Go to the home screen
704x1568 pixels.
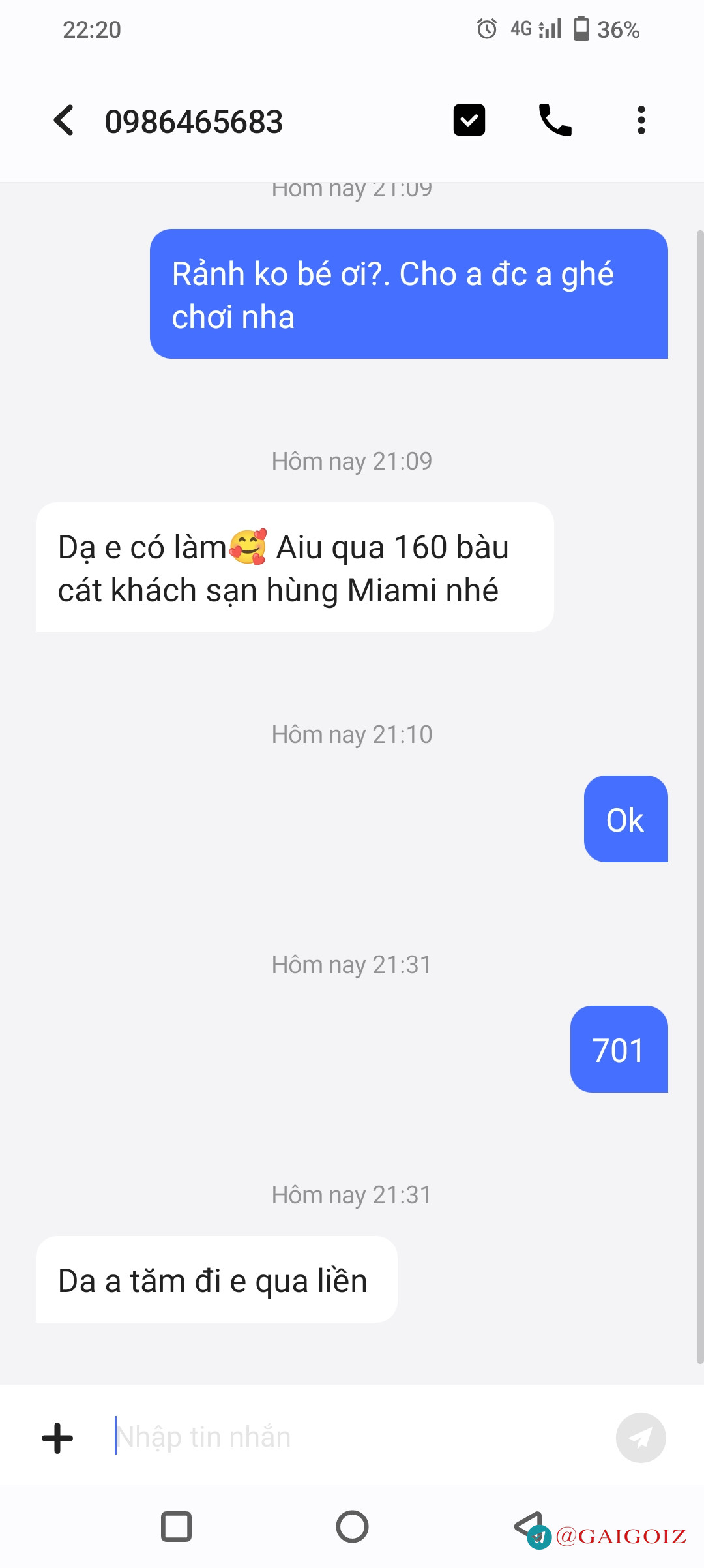pos(352,1526)
